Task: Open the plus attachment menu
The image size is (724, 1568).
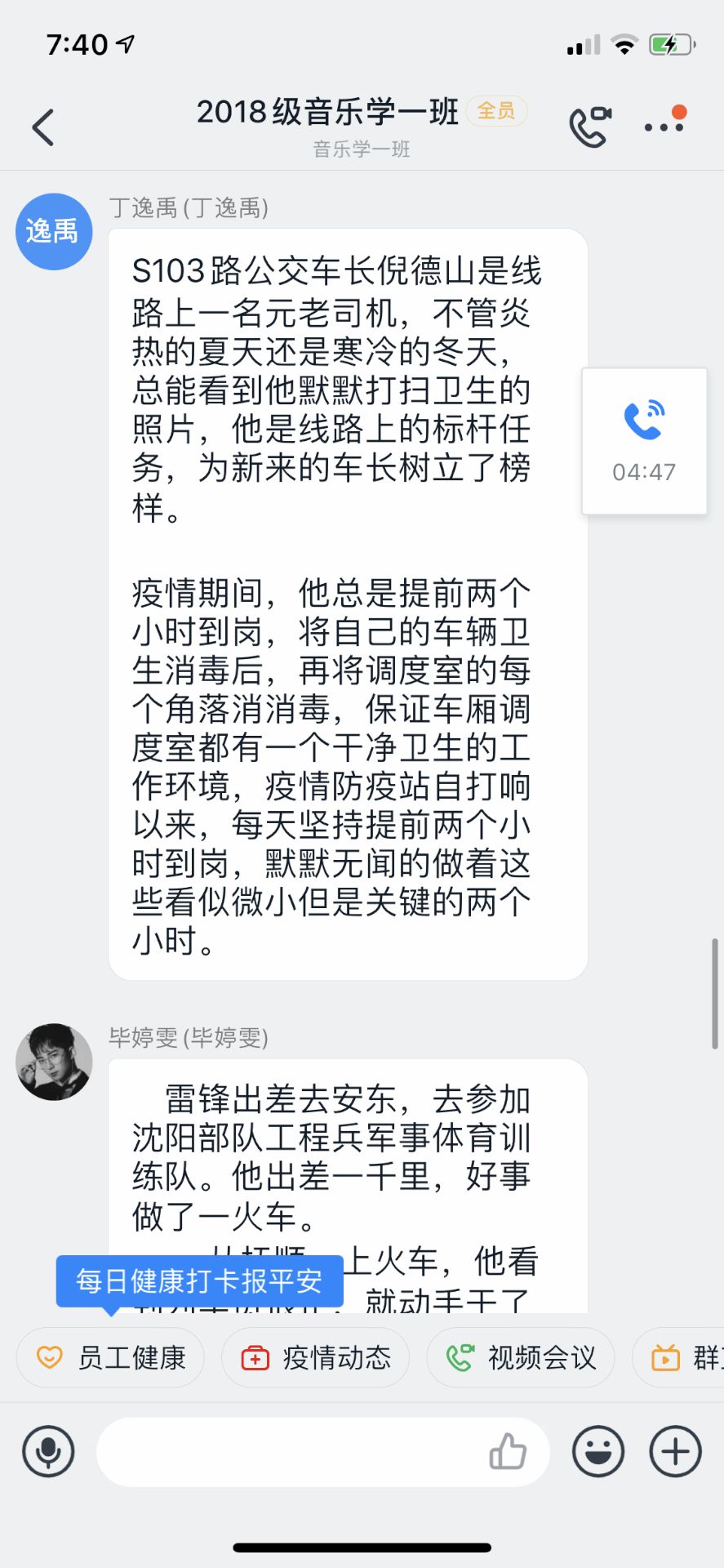Action: tap(675, 1451)
